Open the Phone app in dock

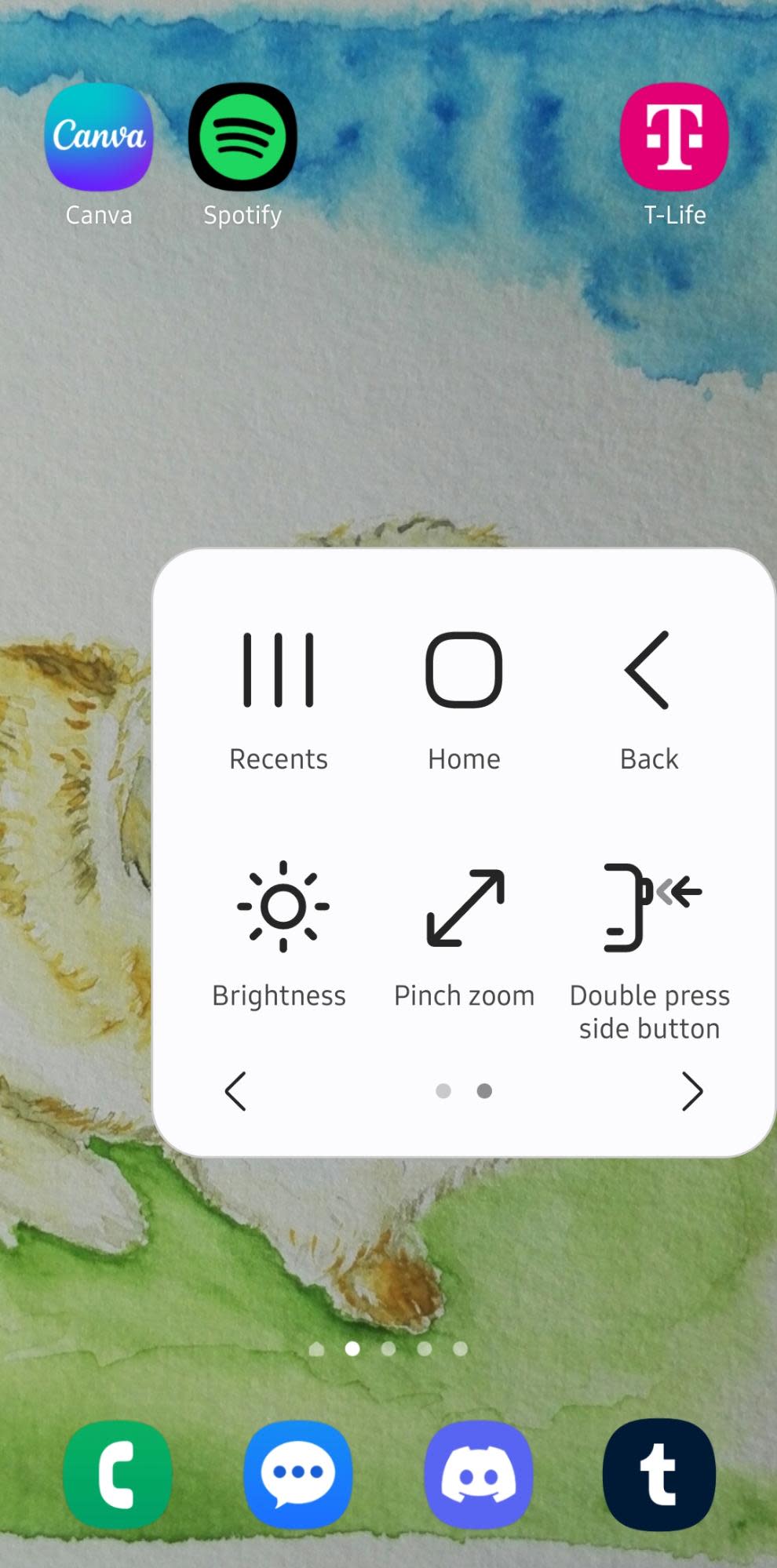click(118, 1475)
